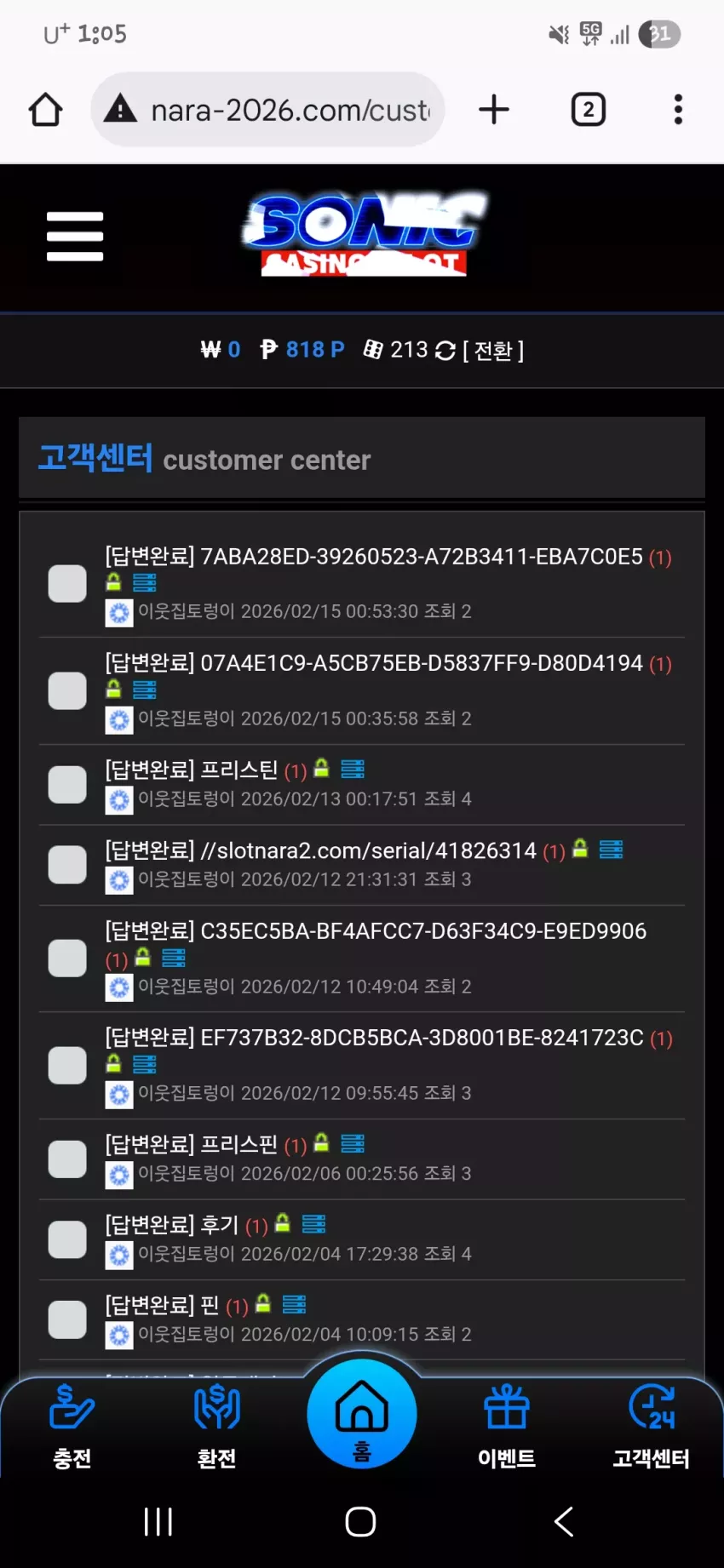Tap the central 홈 home button
The width and height of the screenshot is (724, 1568).
click(362, 1415)
